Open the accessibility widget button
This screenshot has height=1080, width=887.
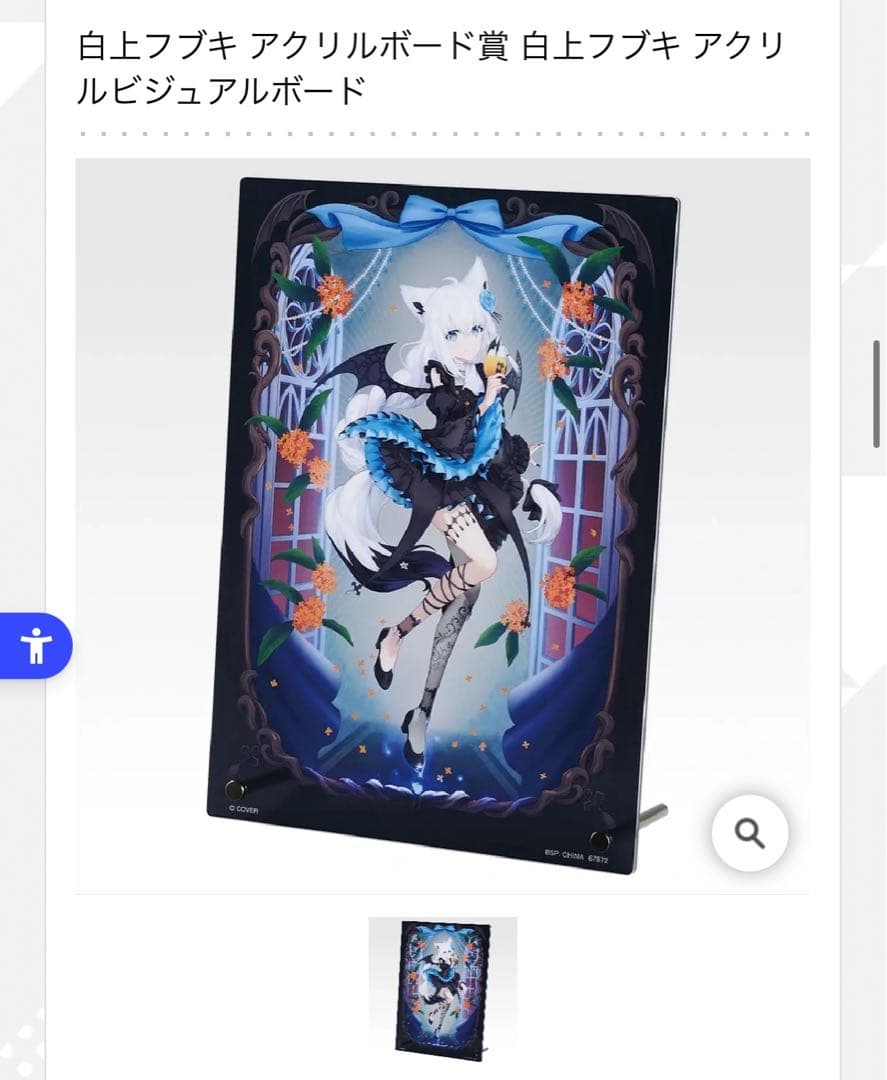coord(36,645)
